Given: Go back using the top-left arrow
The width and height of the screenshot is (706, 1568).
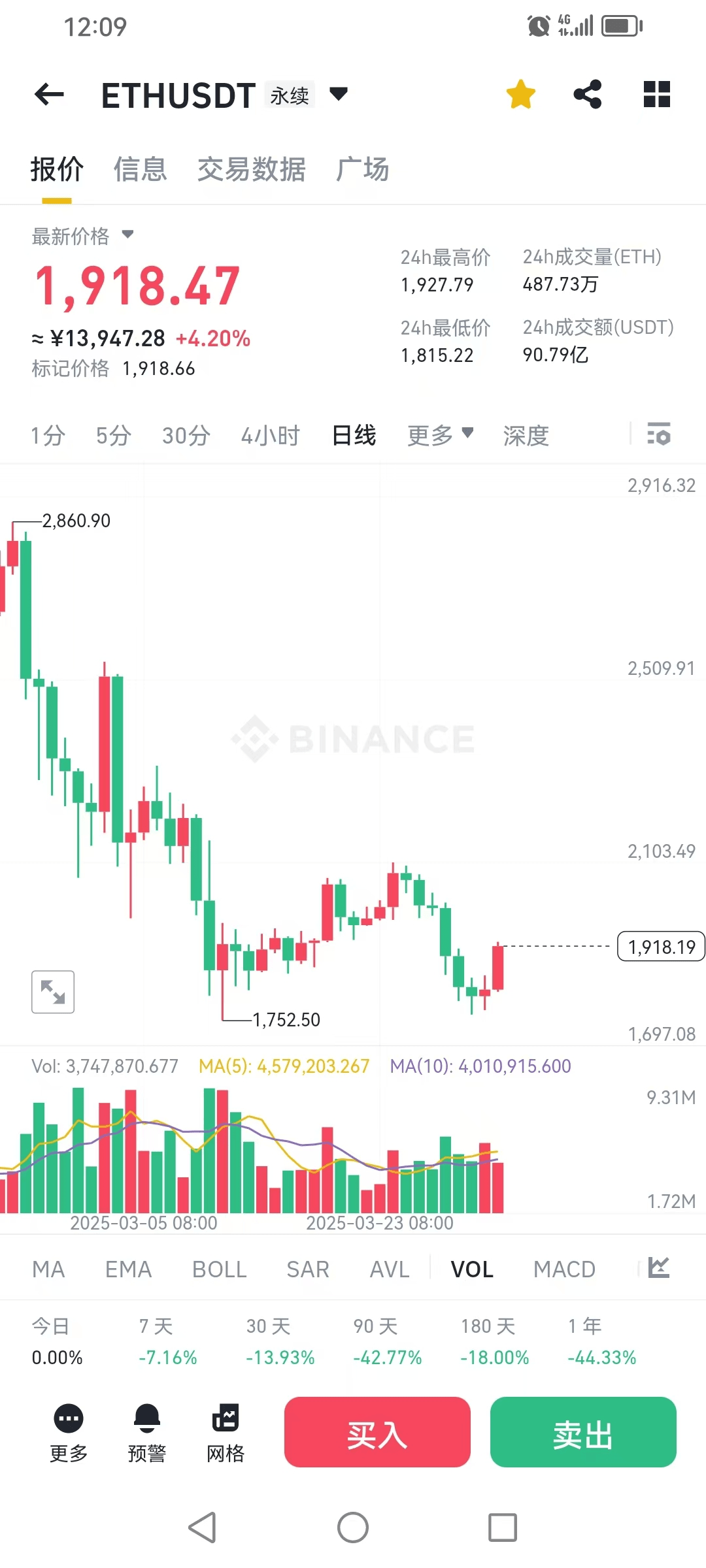Looking at the screenshot, I should 49,95.
